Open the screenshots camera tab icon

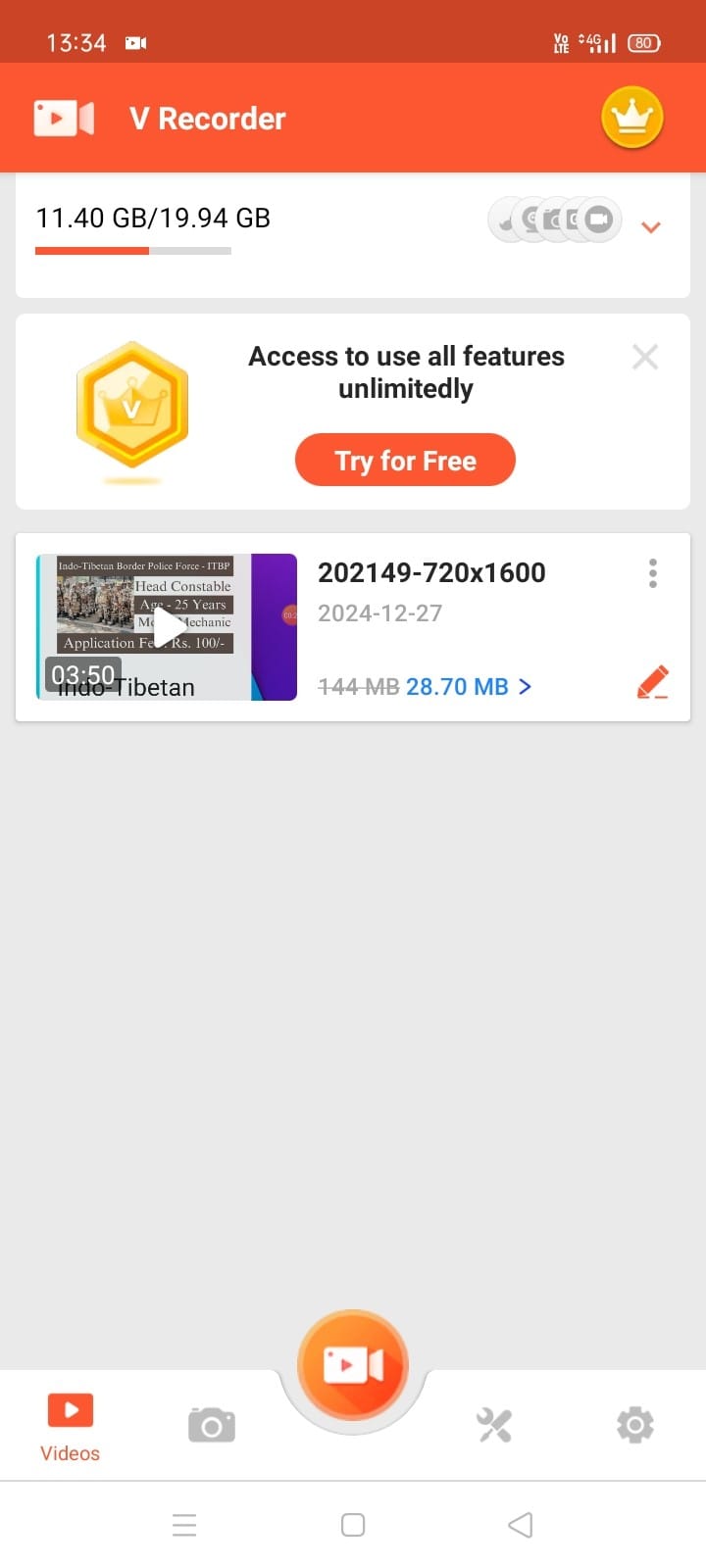211,1425
